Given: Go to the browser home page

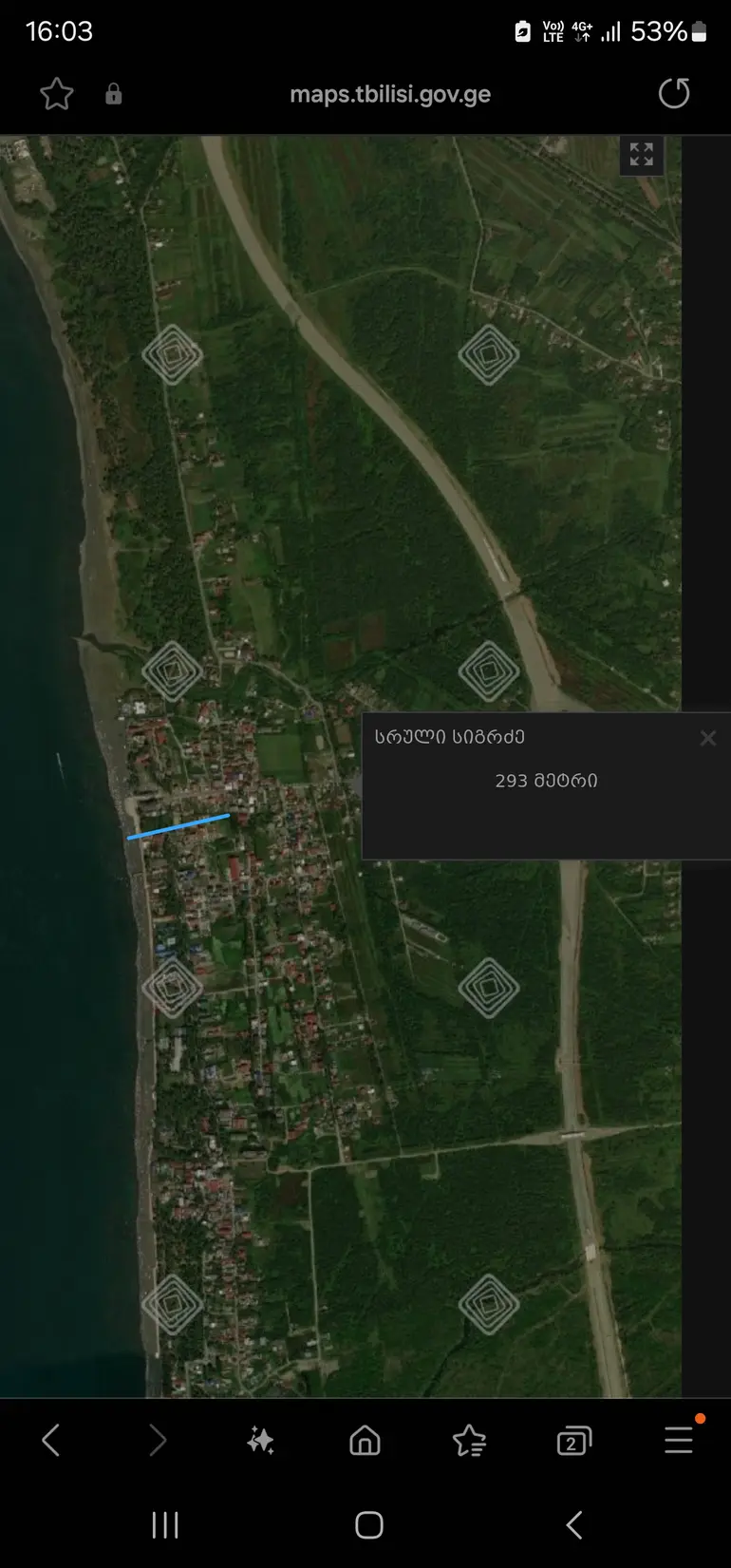Looking at the screenshot, I should coord(365,1441).
